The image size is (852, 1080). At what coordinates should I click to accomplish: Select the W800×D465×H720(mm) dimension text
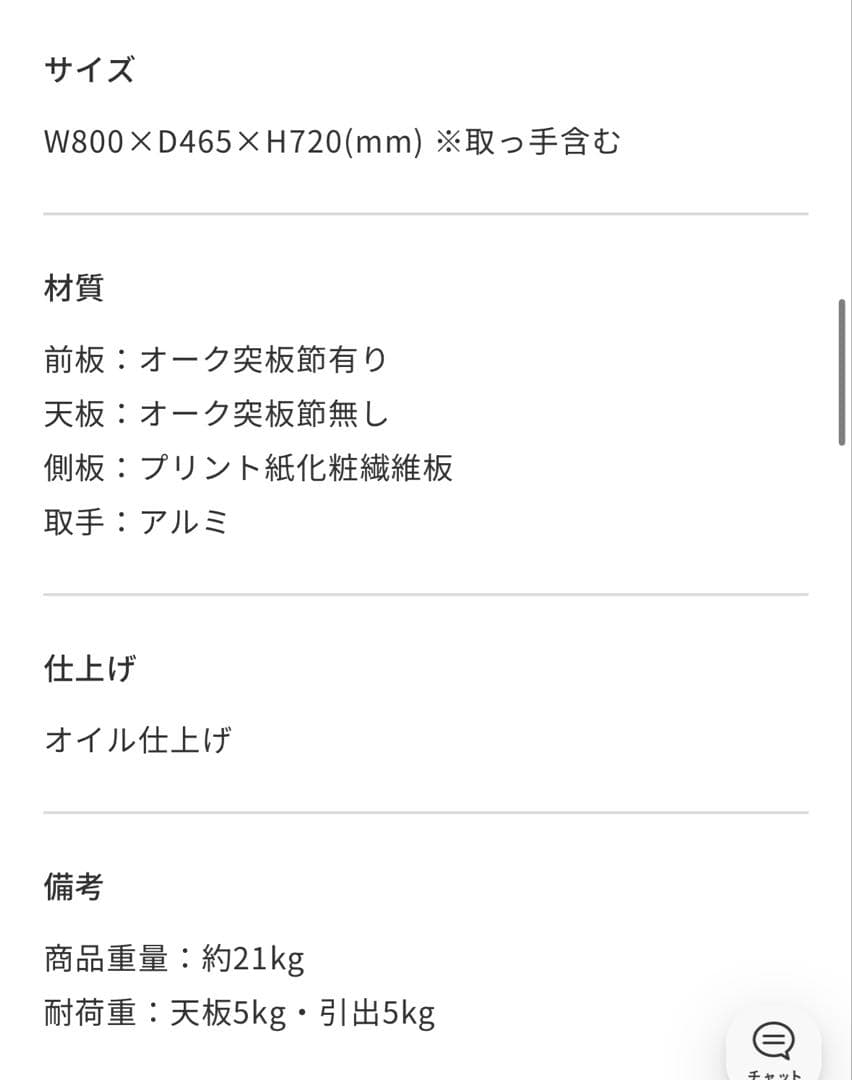[x=230, y=143]
